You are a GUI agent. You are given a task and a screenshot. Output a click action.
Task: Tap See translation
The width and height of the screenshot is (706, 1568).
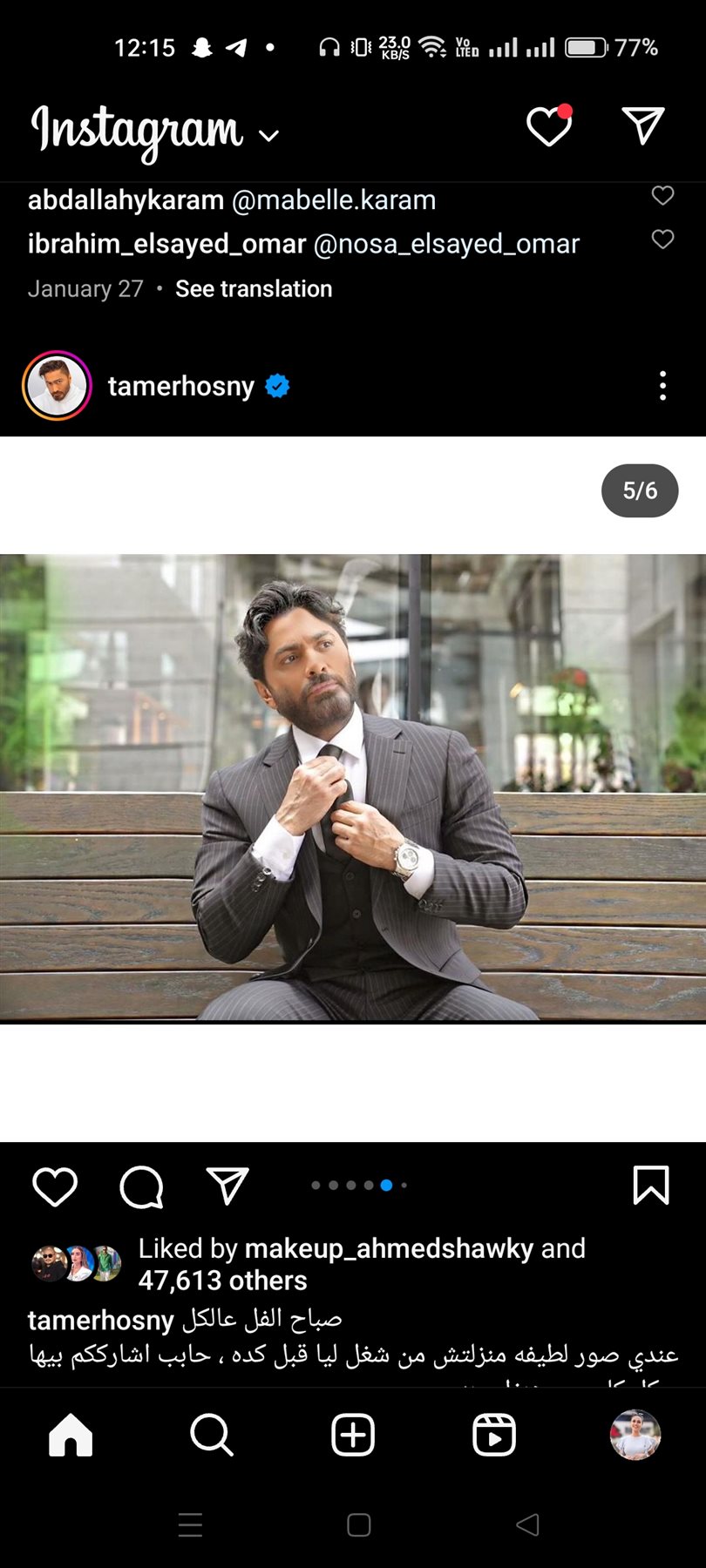click(x=254, y=289)
